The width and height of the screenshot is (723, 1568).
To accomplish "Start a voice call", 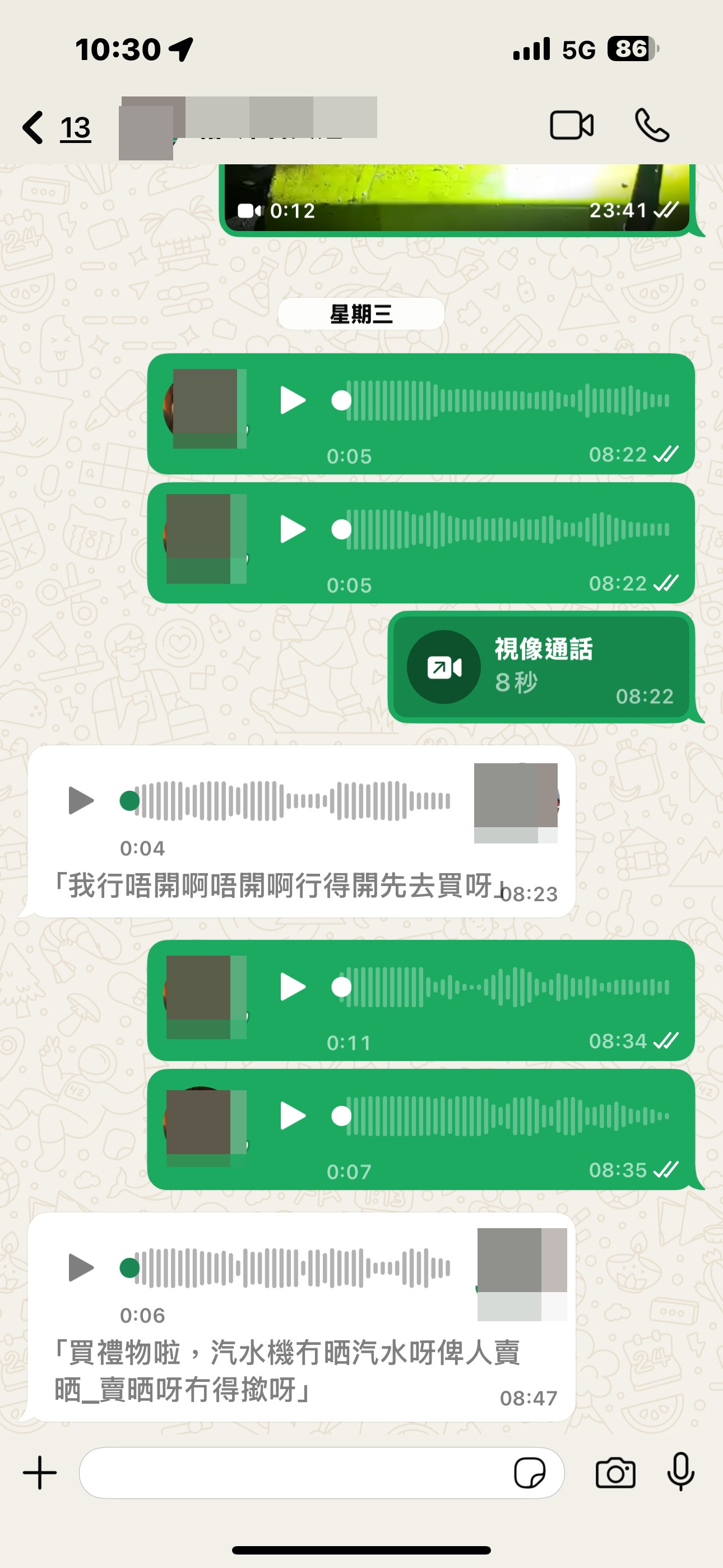I will pyautogui.click(x=652, y=126).
